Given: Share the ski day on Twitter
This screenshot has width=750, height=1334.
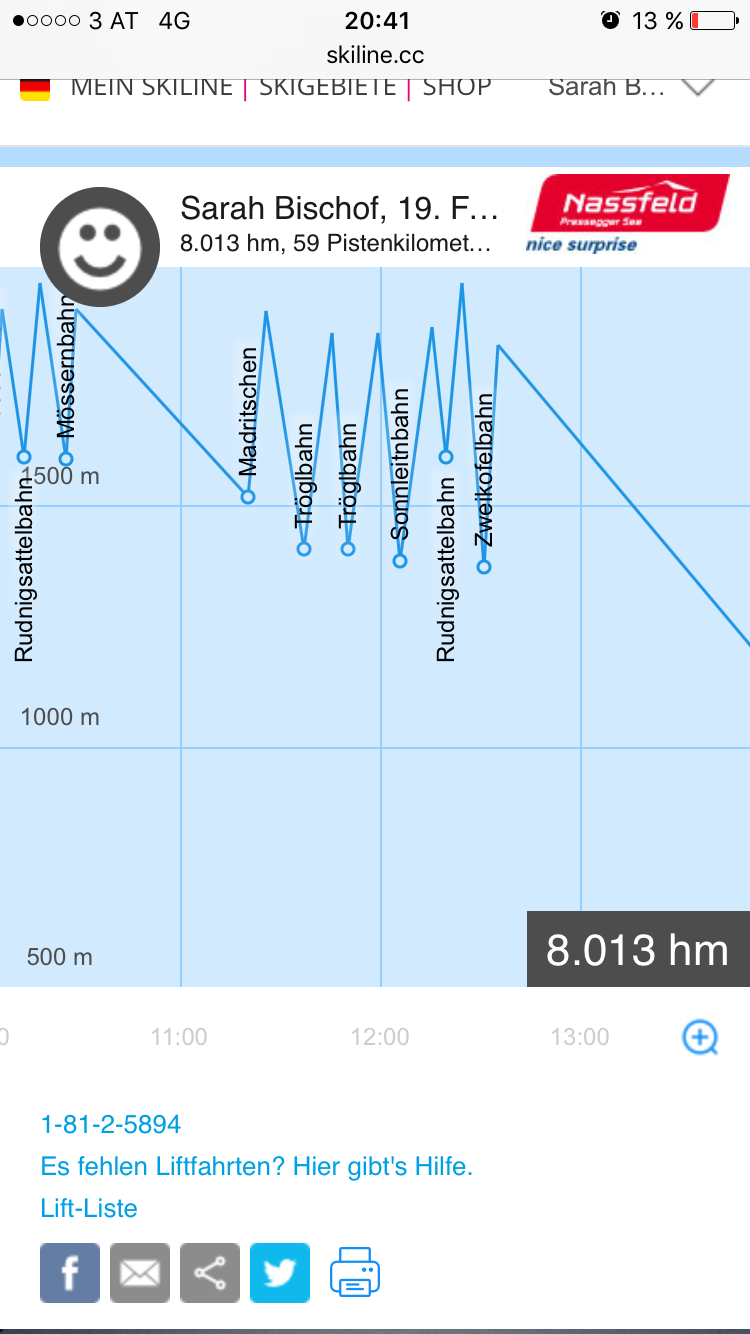Looking at the screenshot, I should coord(280,1273).
